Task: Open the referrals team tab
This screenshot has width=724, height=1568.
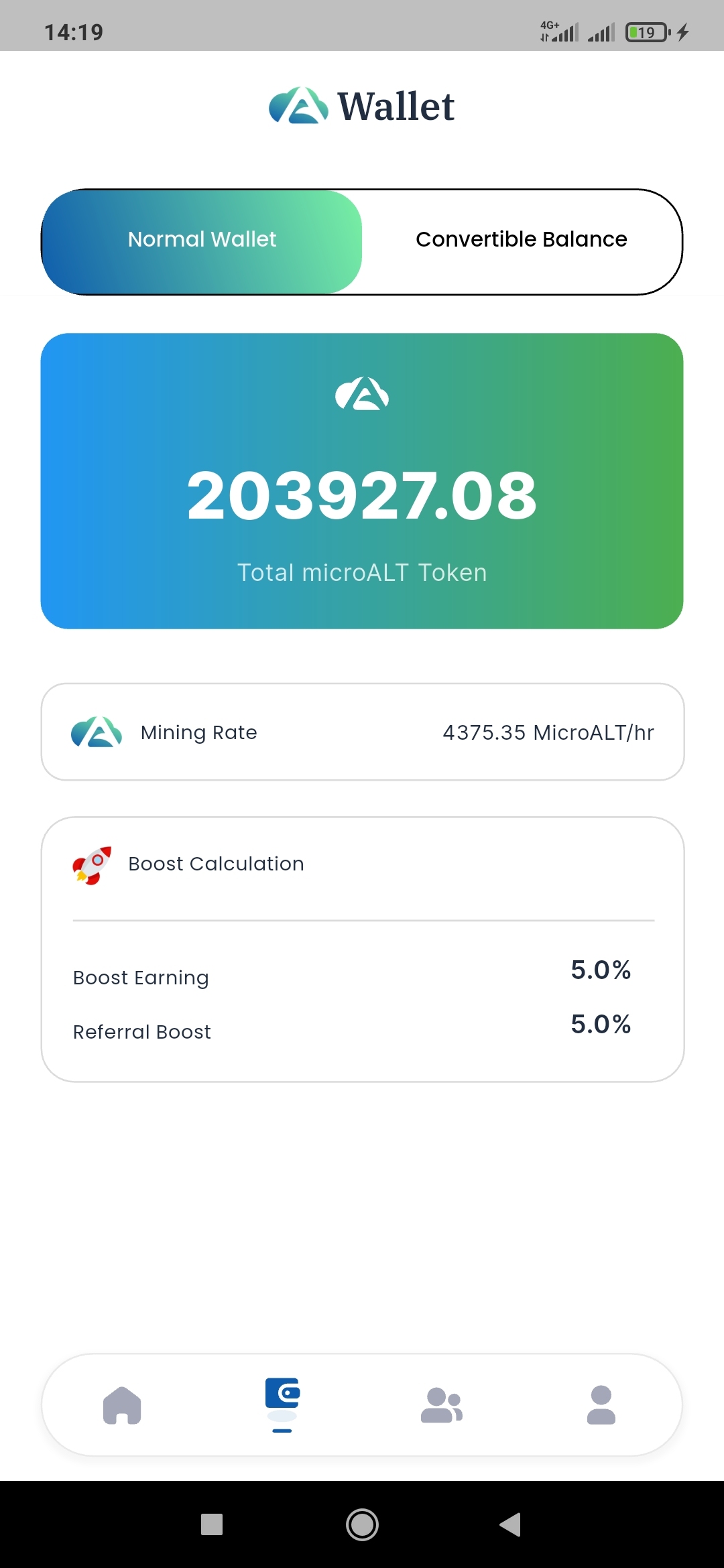Action: click(x=441, y=1404)
